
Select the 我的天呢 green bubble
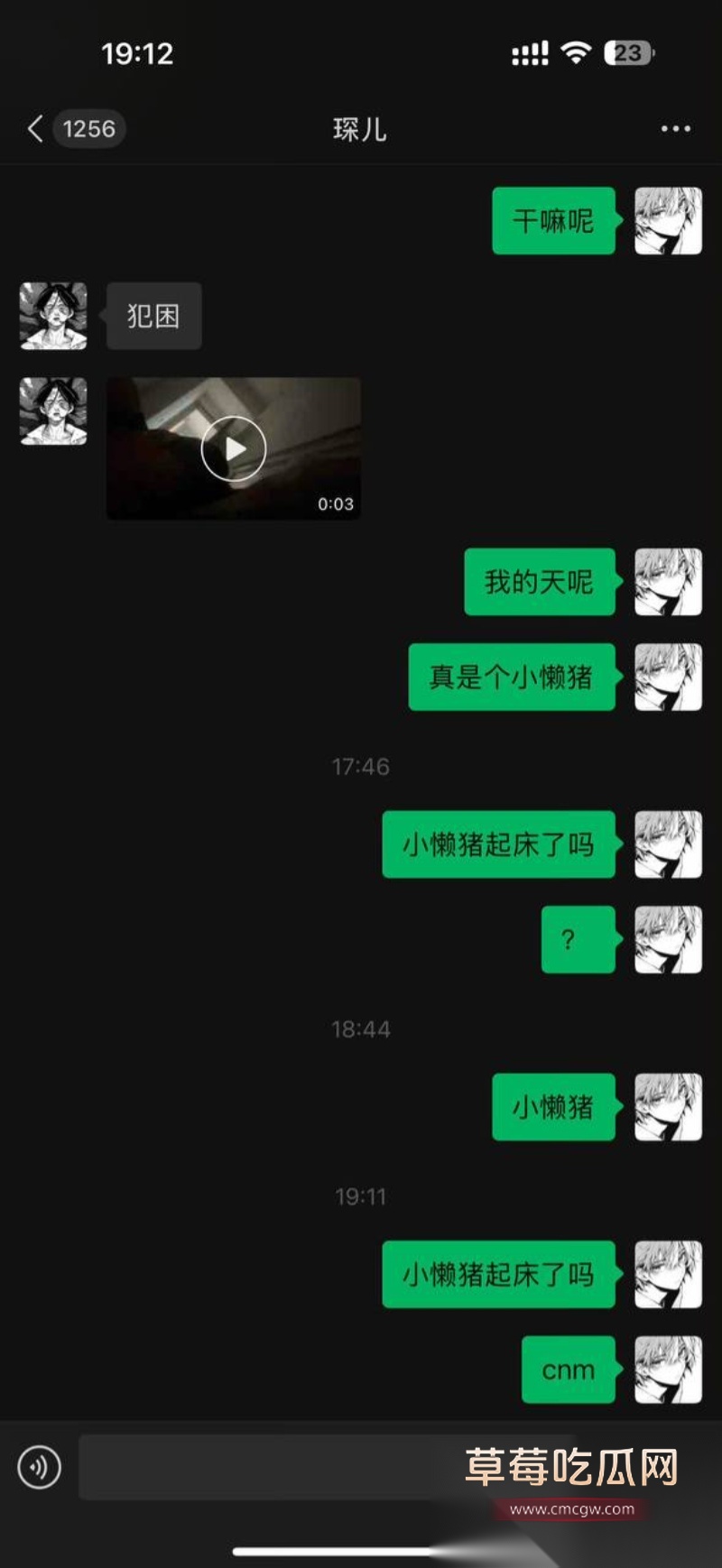(539, 584)
